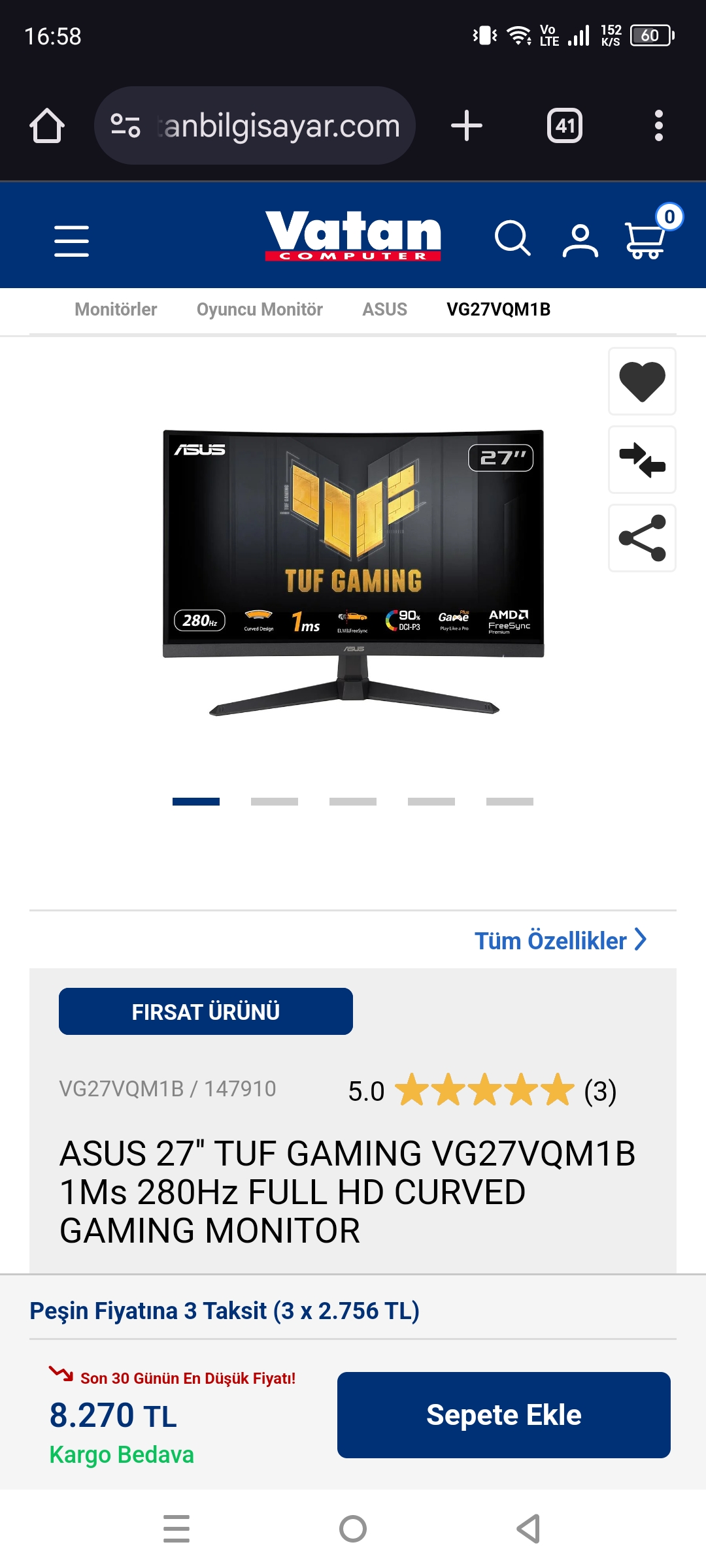This screenshot has height=1568, width=706.
Task: Tap Sepete Ekle to add to cart
Action: [503, 1415]
